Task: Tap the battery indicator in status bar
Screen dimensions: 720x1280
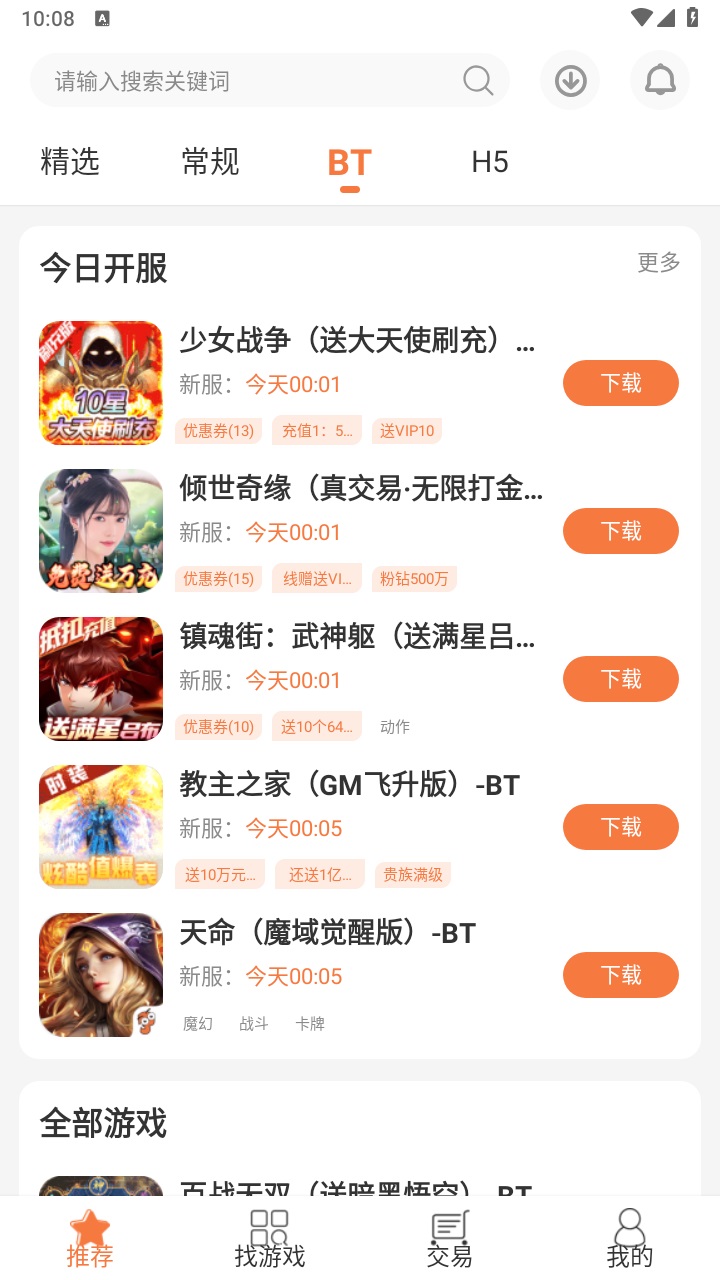Action: (695, 17)
